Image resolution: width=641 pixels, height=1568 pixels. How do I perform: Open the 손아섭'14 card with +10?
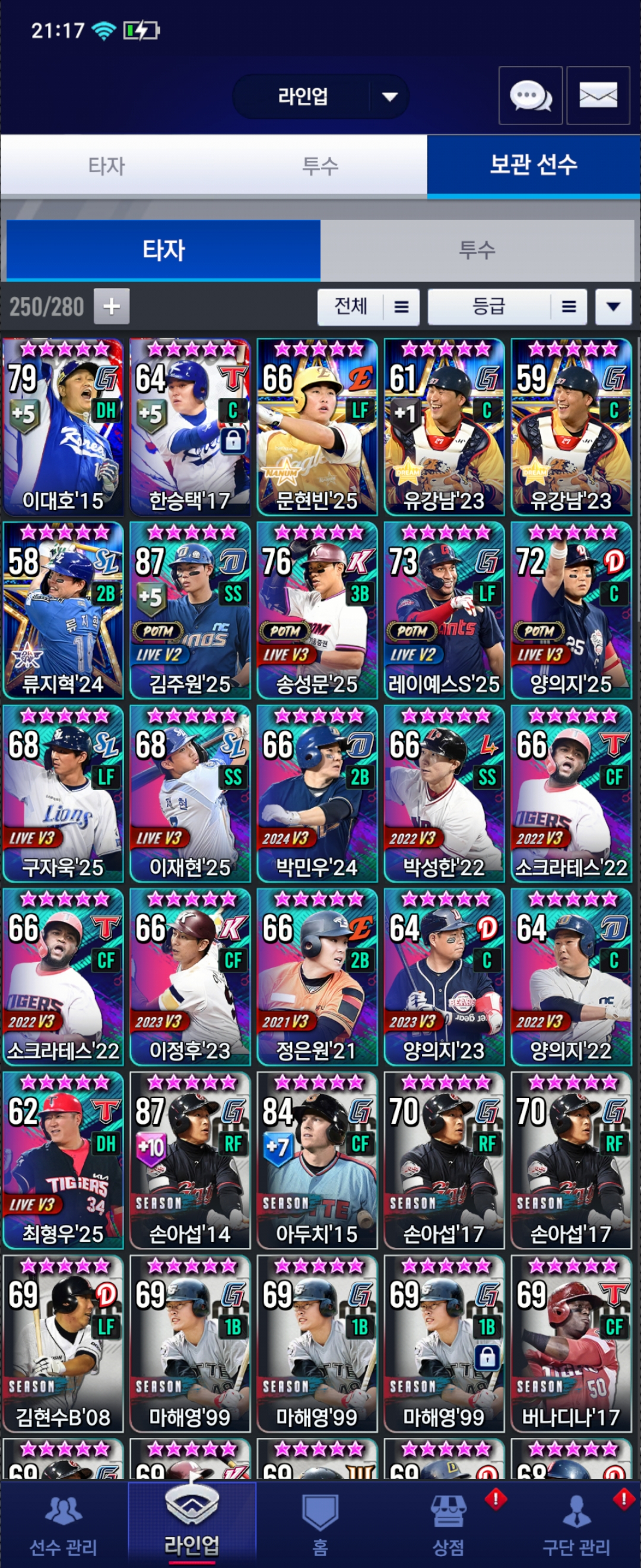pyautogui.click(x=190, y=1160)
